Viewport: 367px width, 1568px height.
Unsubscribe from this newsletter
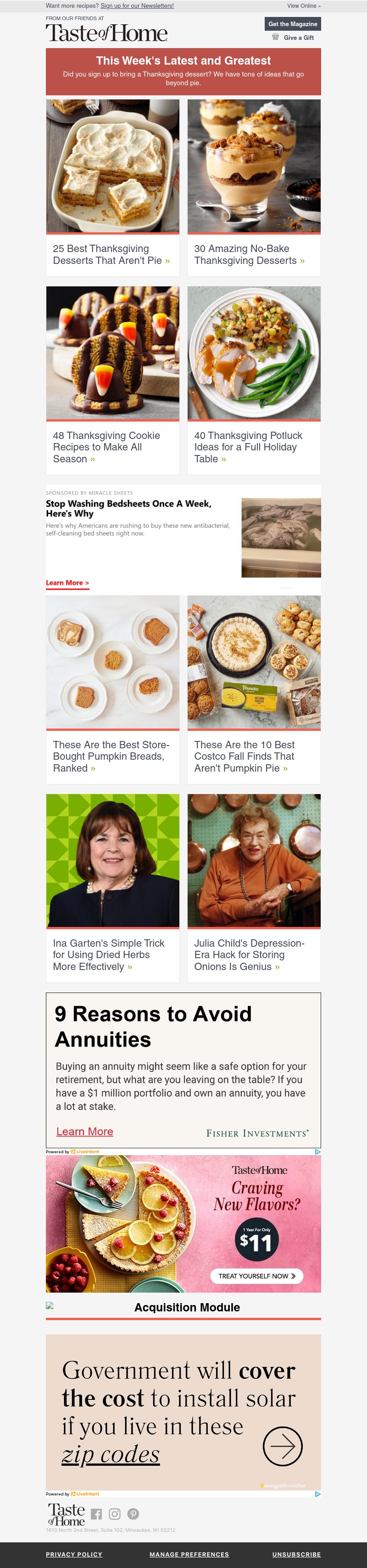click(296, 1554)
